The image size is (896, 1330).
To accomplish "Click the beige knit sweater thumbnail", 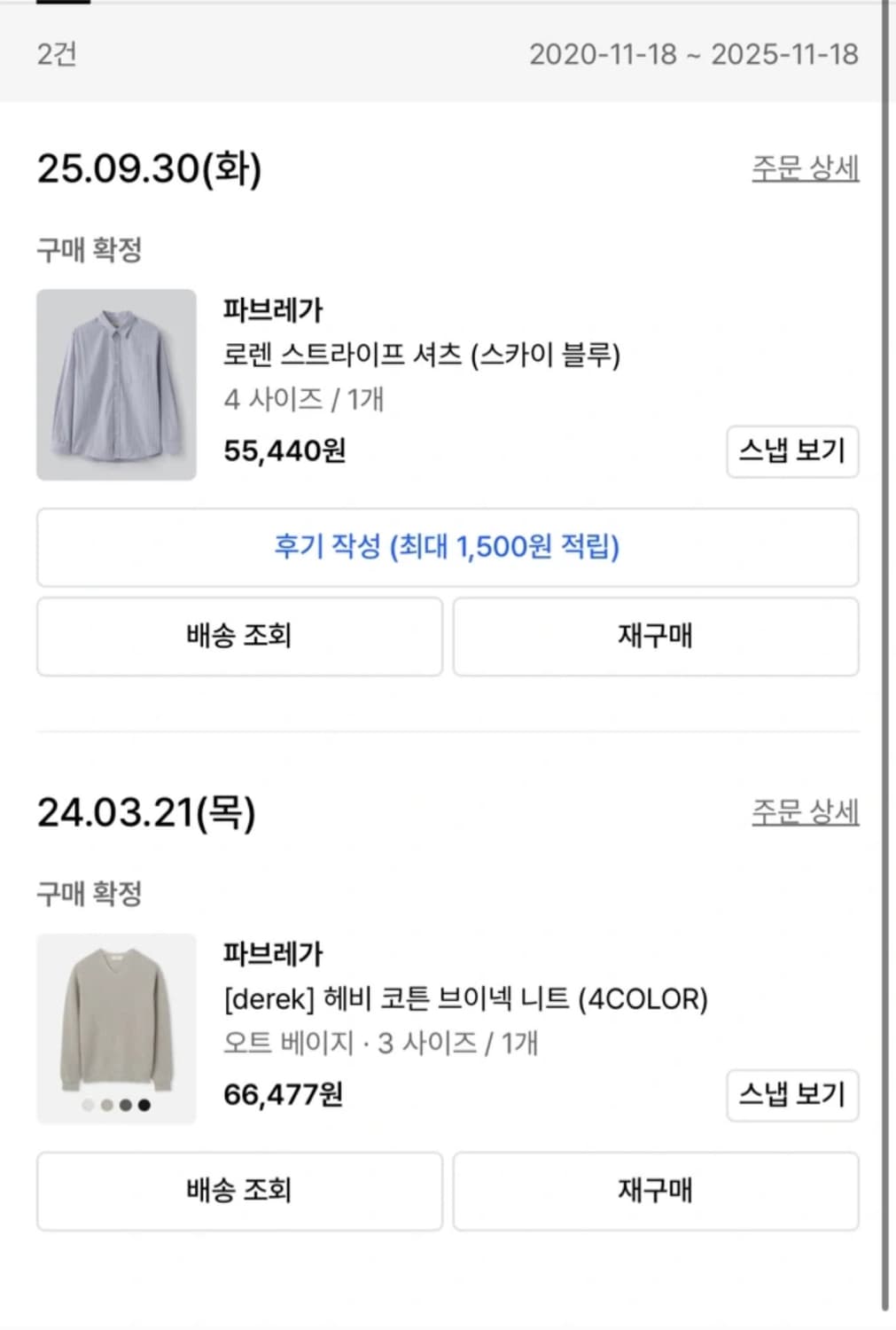I will 116,1020.
